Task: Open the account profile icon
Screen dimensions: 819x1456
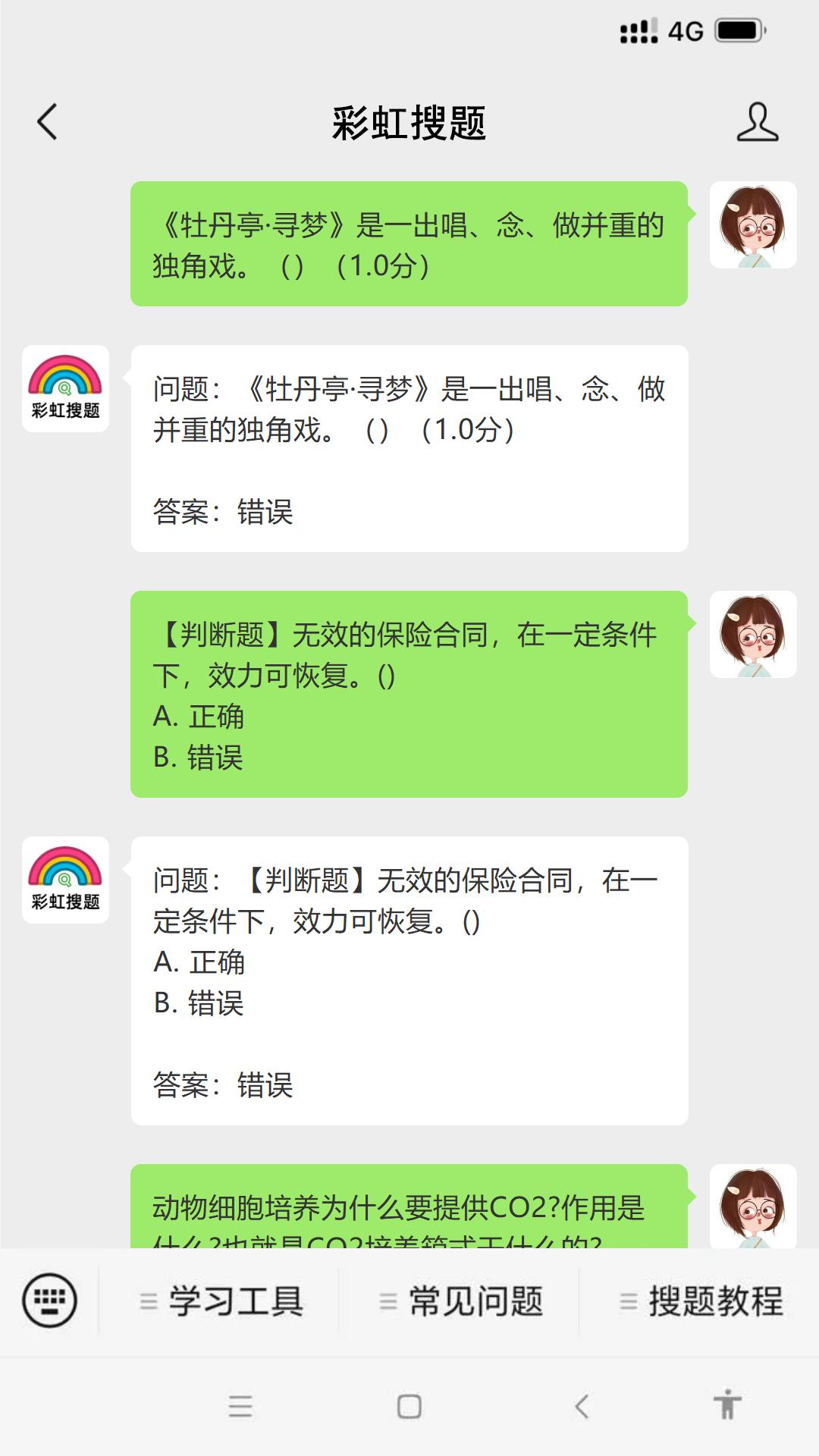Action: 757,122
